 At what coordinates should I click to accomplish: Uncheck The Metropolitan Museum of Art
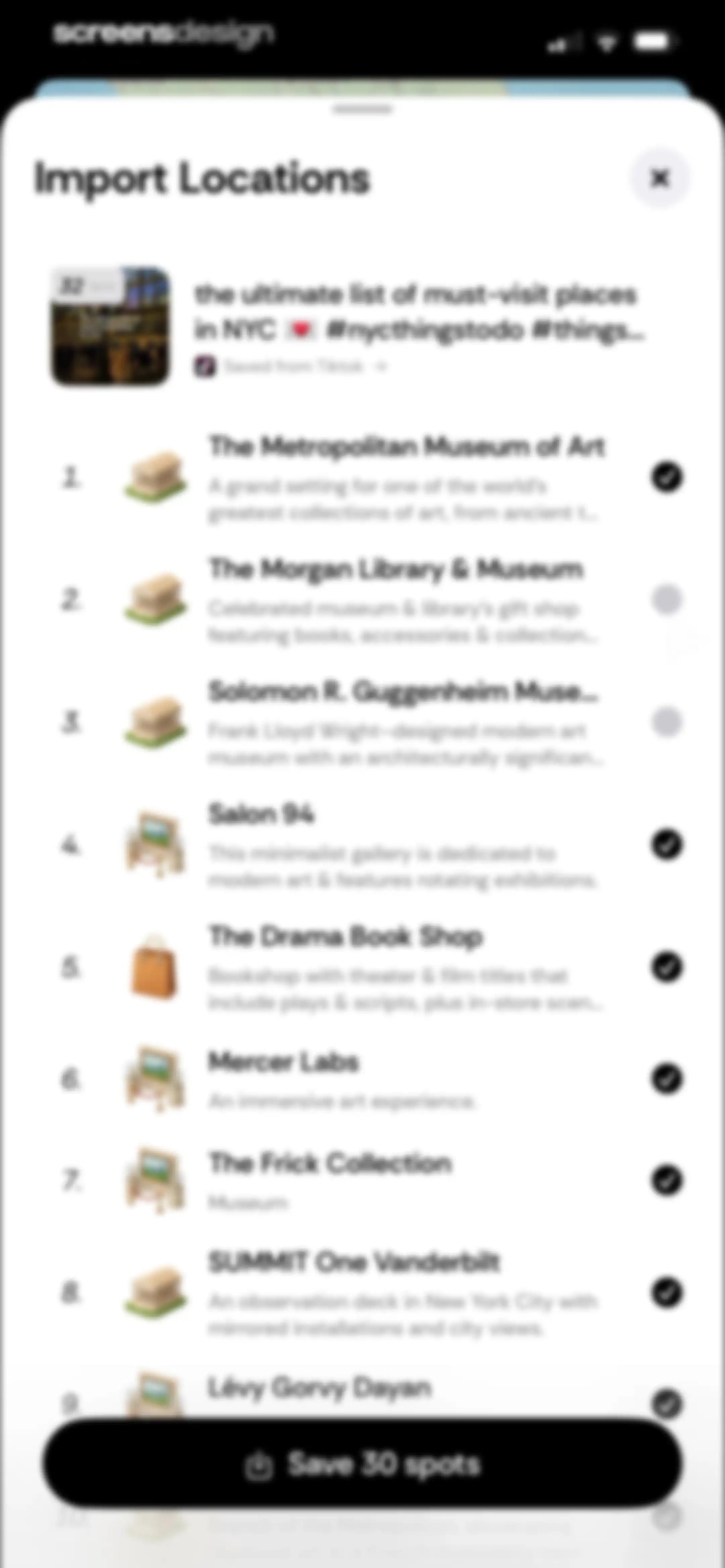pyautogui.click(x=667, y=477)
